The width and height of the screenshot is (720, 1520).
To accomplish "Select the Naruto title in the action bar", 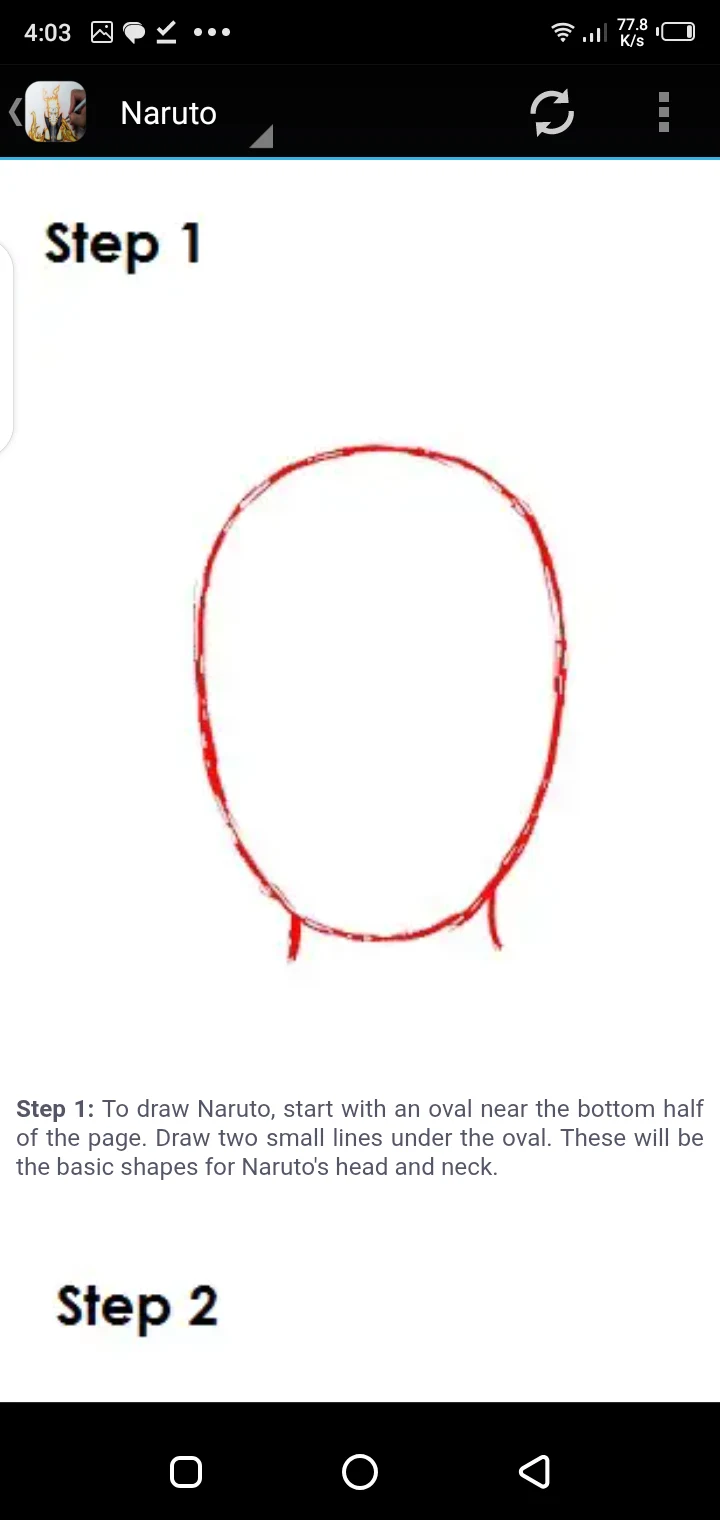I will (x=167, y=113).
